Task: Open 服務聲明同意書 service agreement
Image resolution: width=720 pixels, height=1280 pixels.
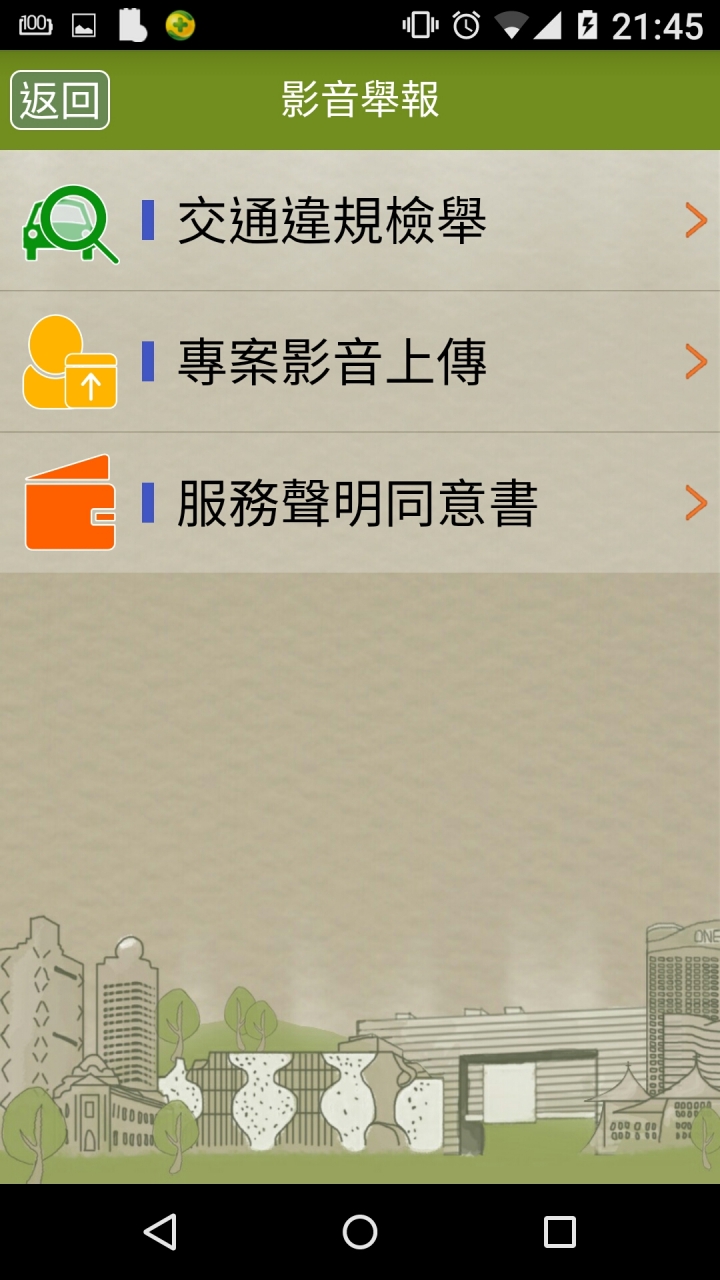Action: (x=360, y=503)
